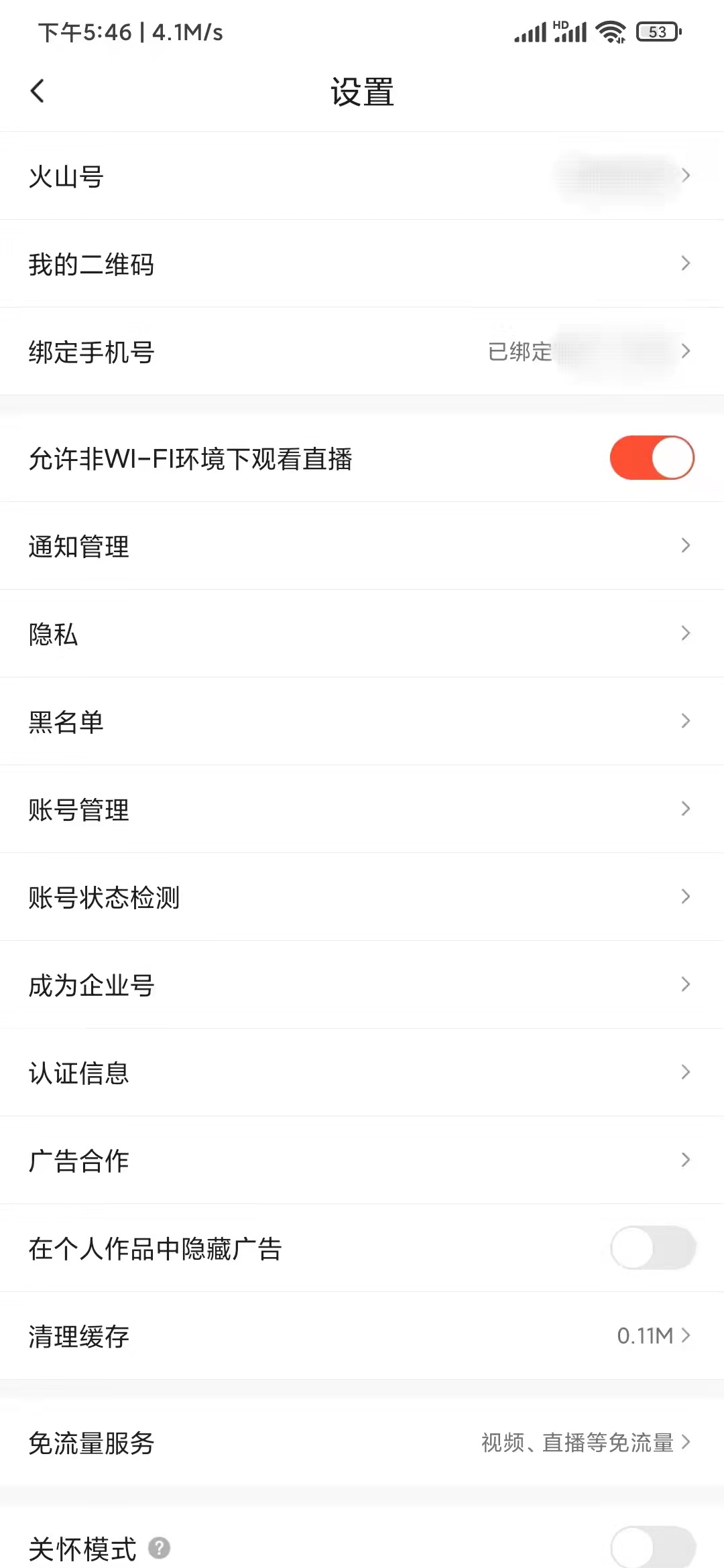Image resolution: width=724 pixels, height=1568 pixels.
Task: Tap the help icon beside 关怀模式
Action: (x=159, y=1548)
